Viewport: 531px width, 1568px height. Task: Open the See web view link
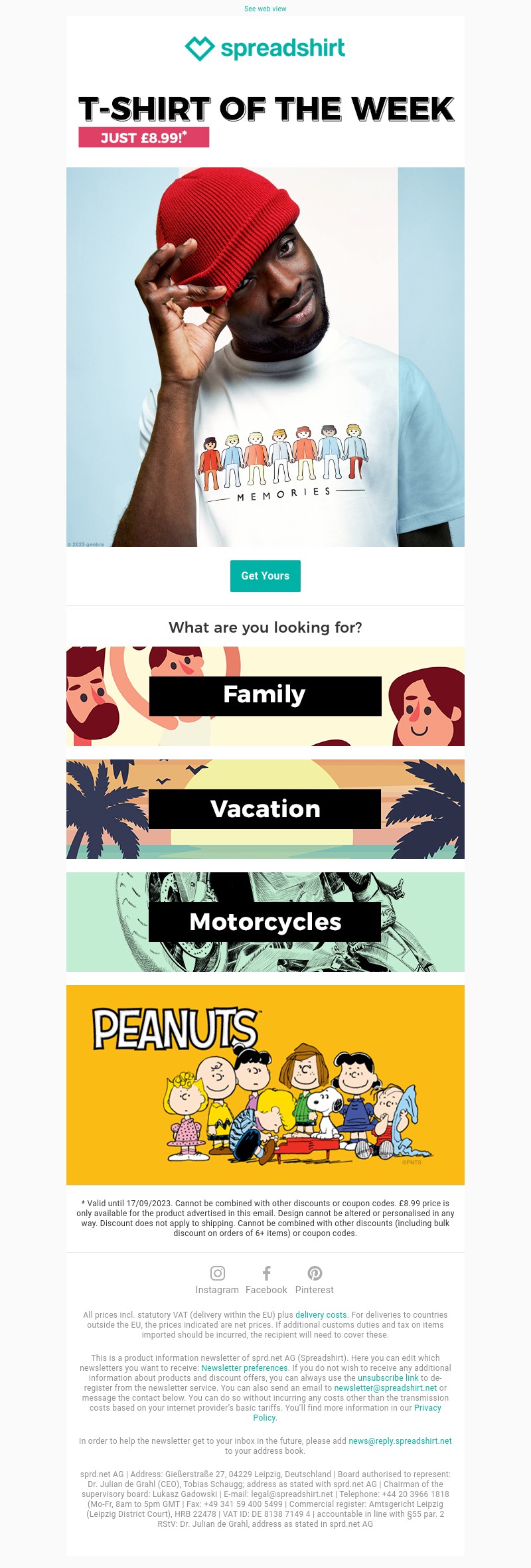pyautogui.click(x=265, y=9)
